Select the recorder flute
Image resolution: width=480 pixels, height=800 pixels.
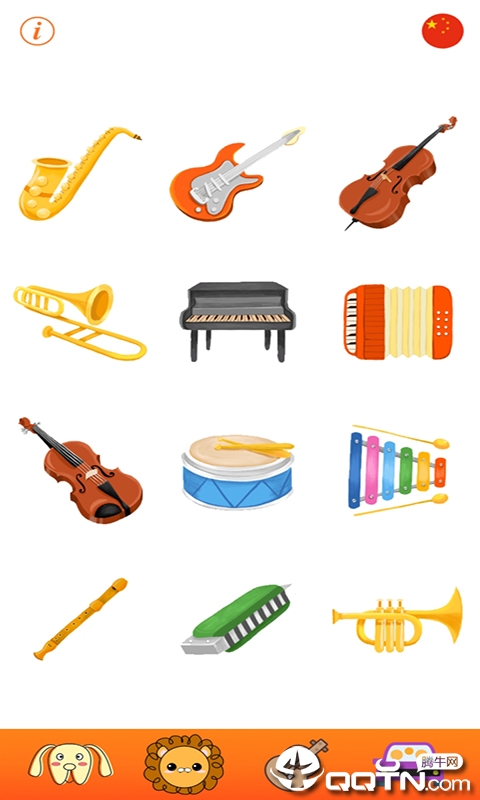pos(80,619)
